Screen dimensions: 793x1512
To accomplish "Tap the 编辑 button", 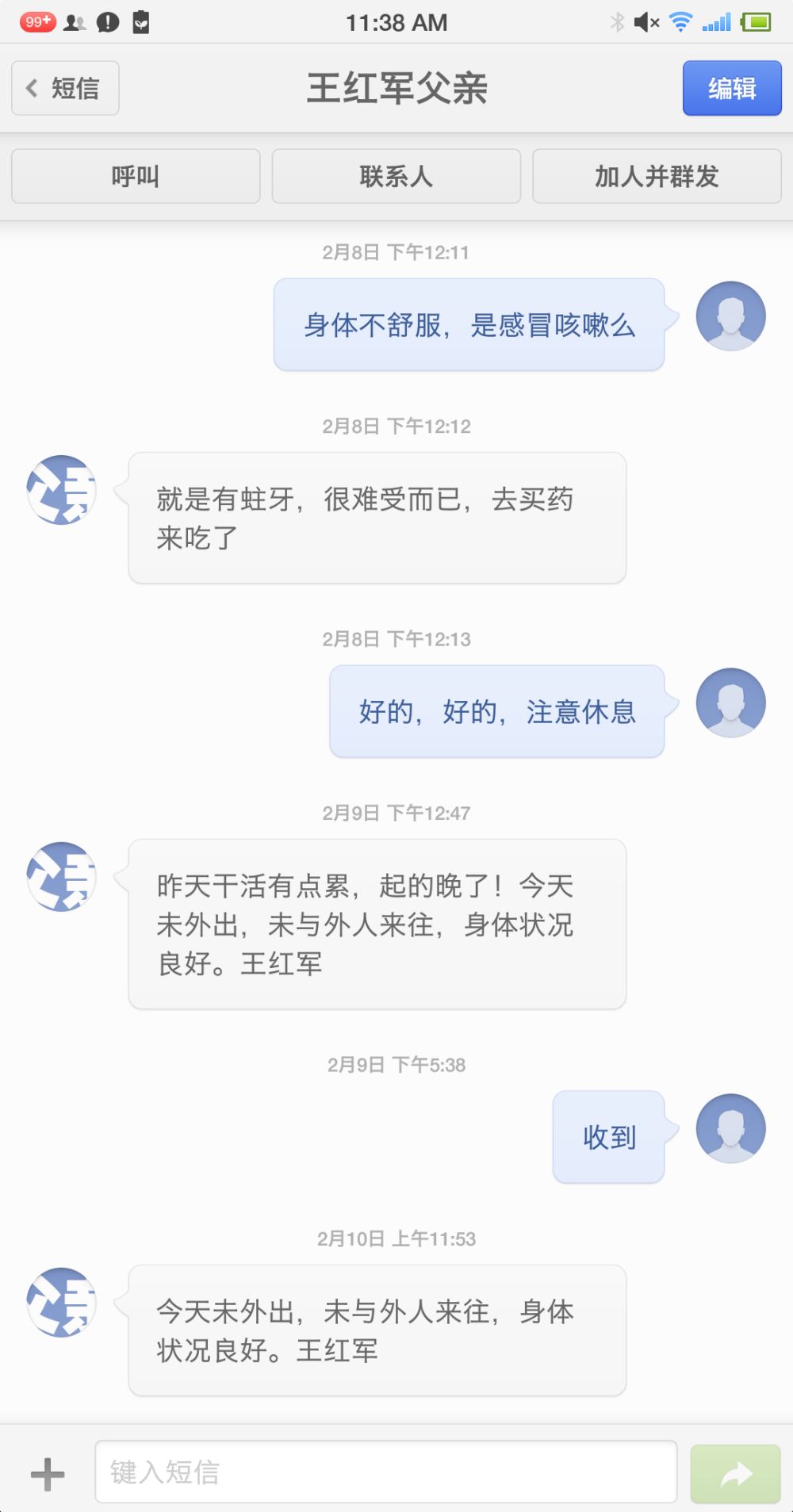I will point(731,88).
